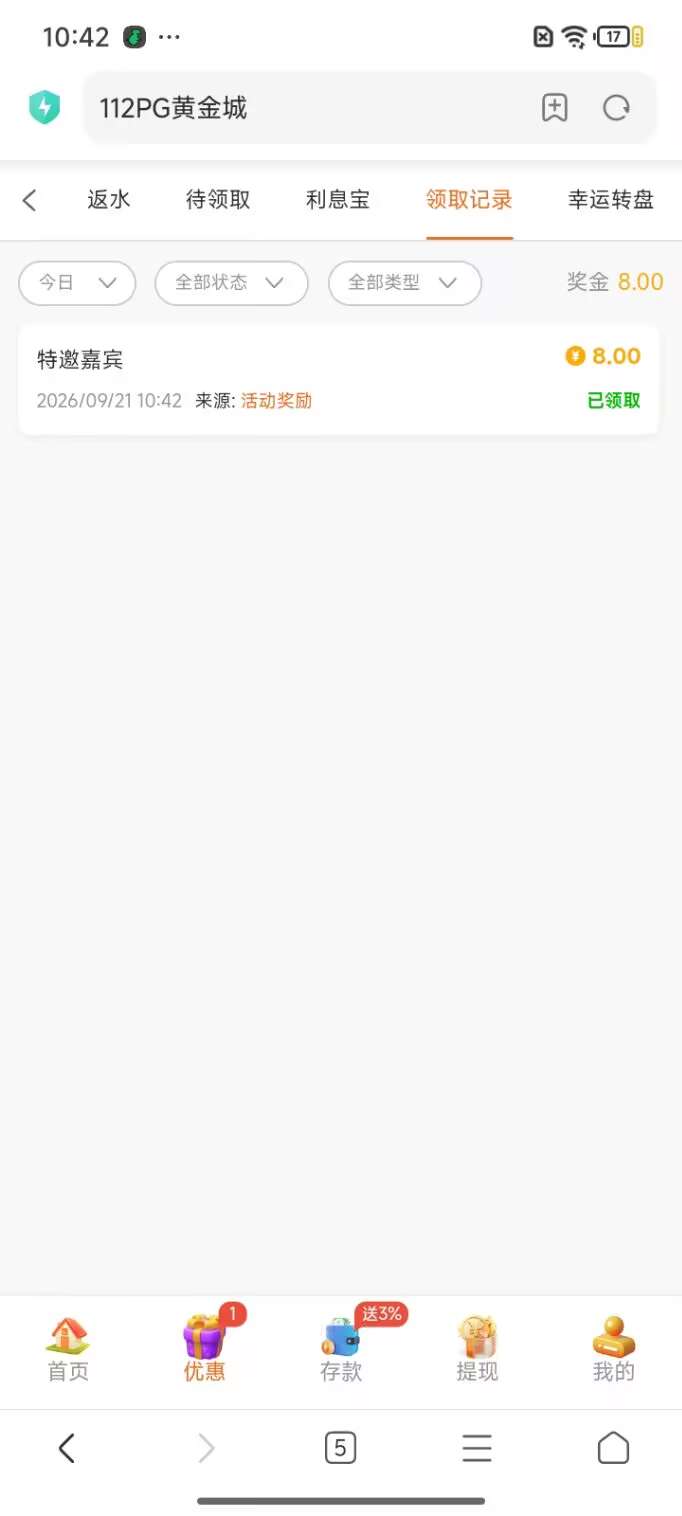Open 存款 deposit tab
The width and height of the screenshot is (682, 1516).
point(341,1350)
